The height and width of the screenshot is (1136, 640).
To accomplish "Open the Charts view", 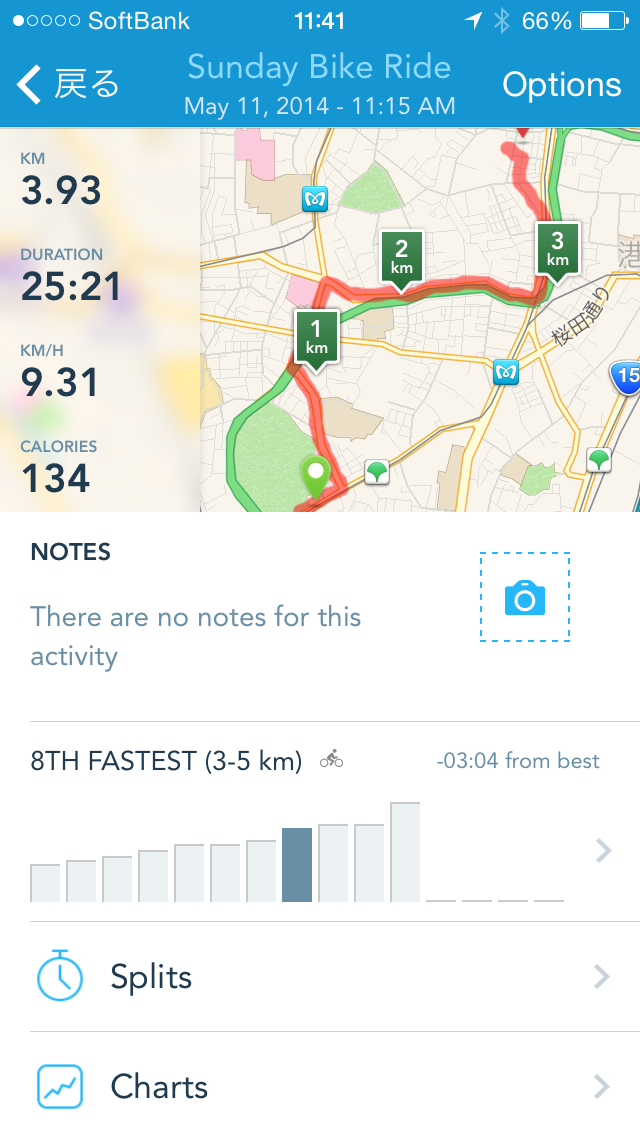I will [320, 1086].
